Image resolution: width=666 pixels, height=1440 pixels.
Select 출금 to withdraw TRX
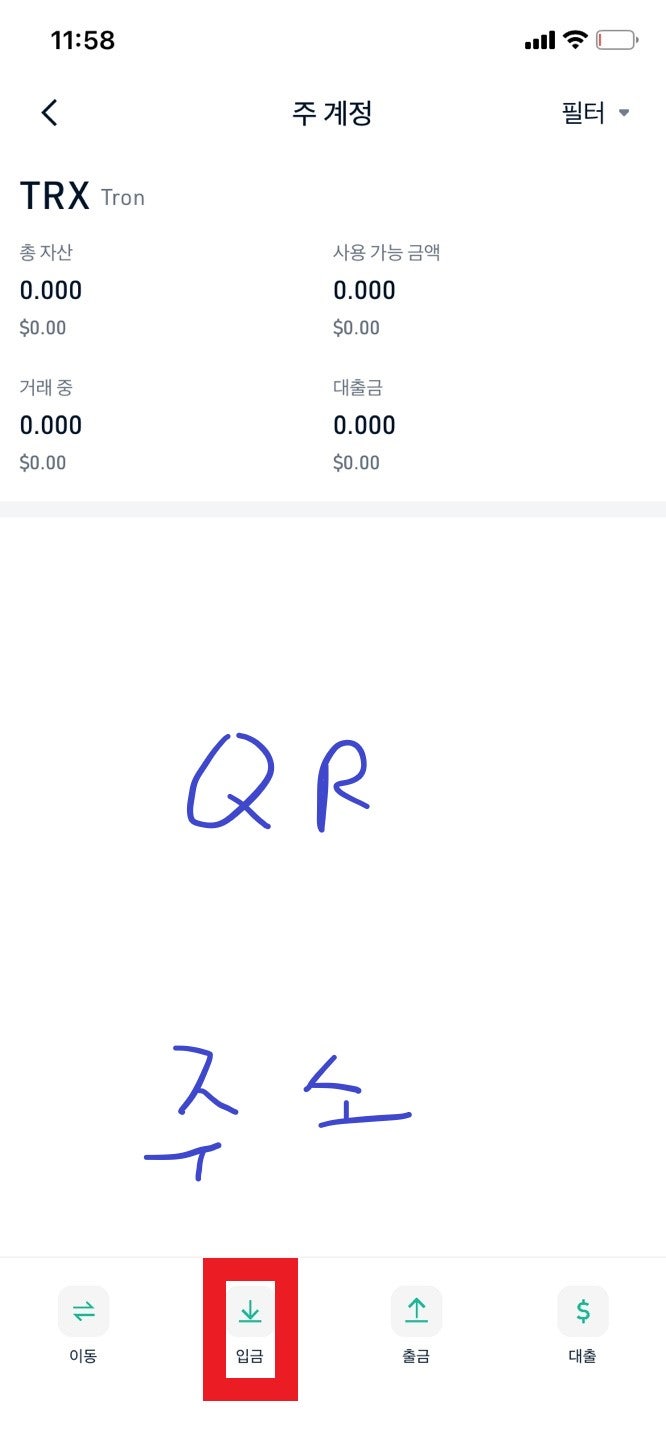416,1322
